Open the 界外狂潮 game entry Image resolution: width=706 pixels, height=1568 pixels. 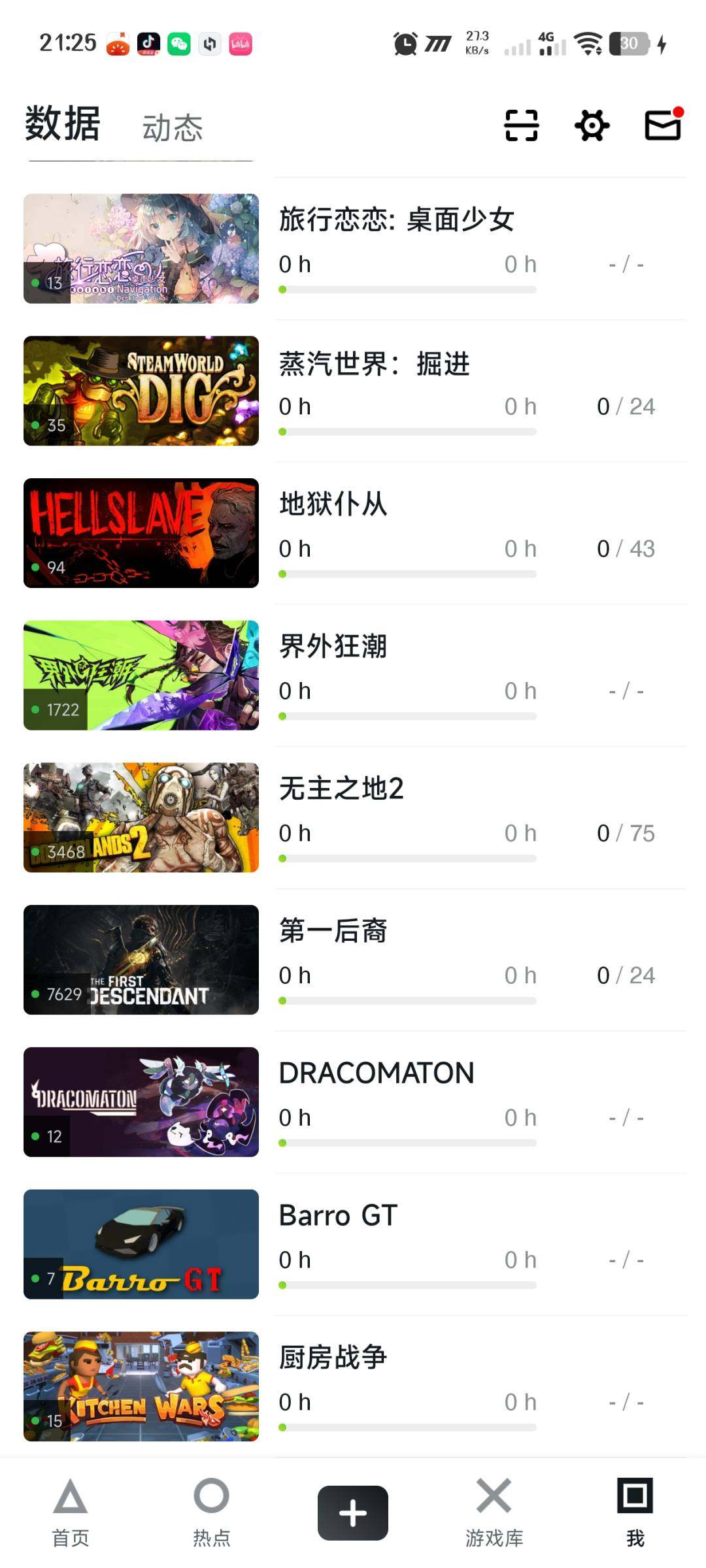click(x=333, y=647)
